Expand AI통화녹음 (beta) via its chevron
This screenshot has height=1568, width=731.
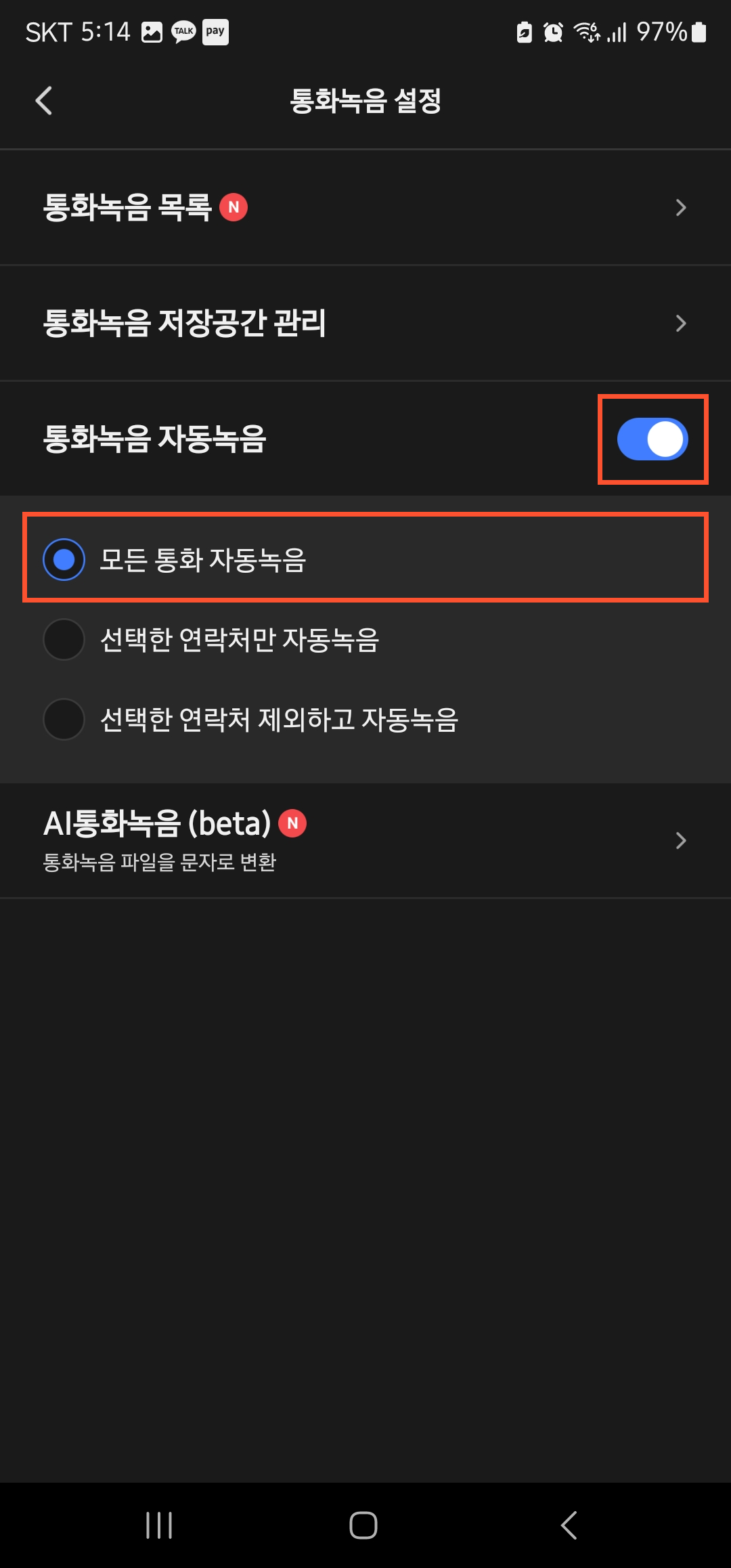[x=681, y=840]
